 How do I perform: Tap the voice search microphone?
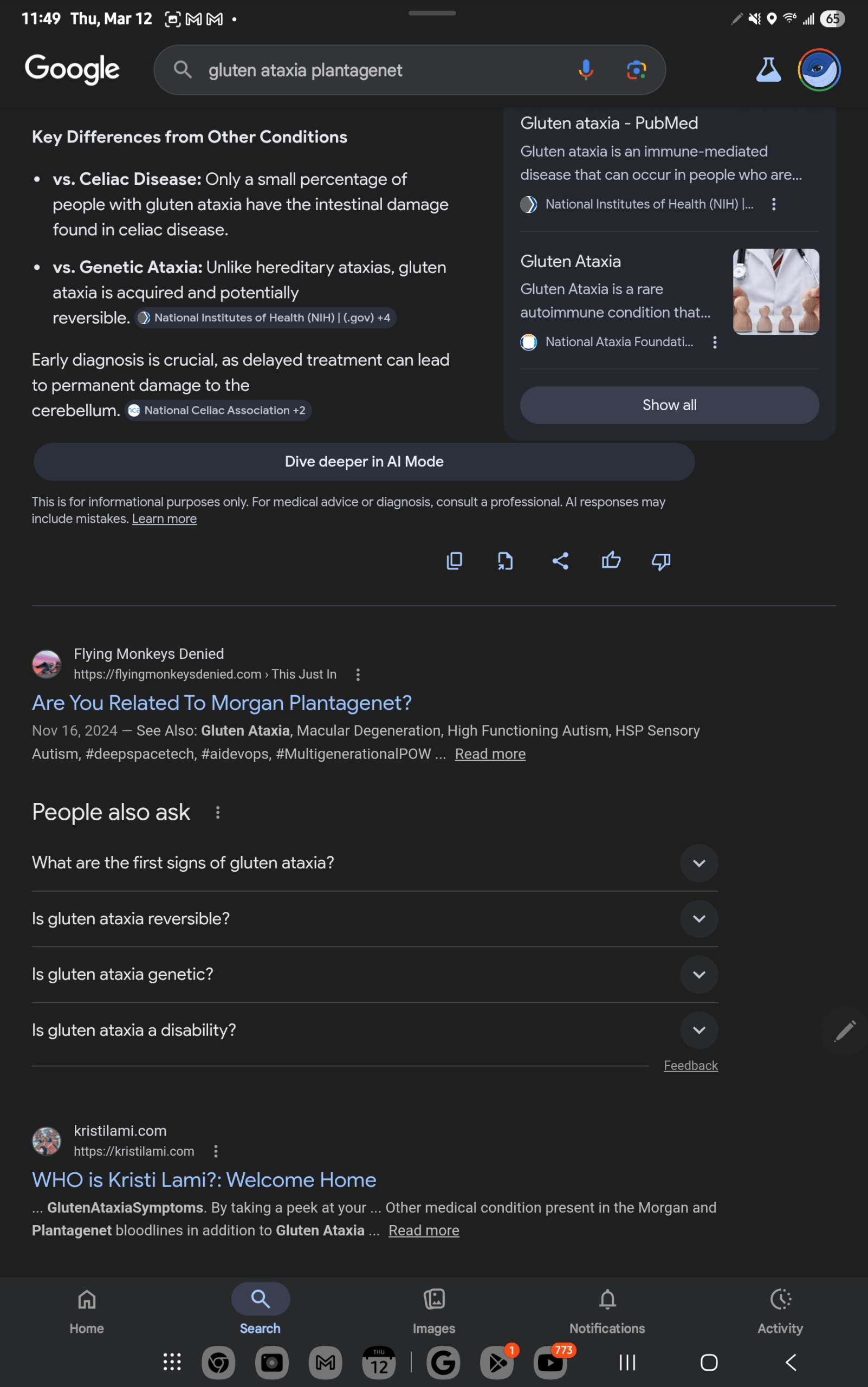pos(586,70)
